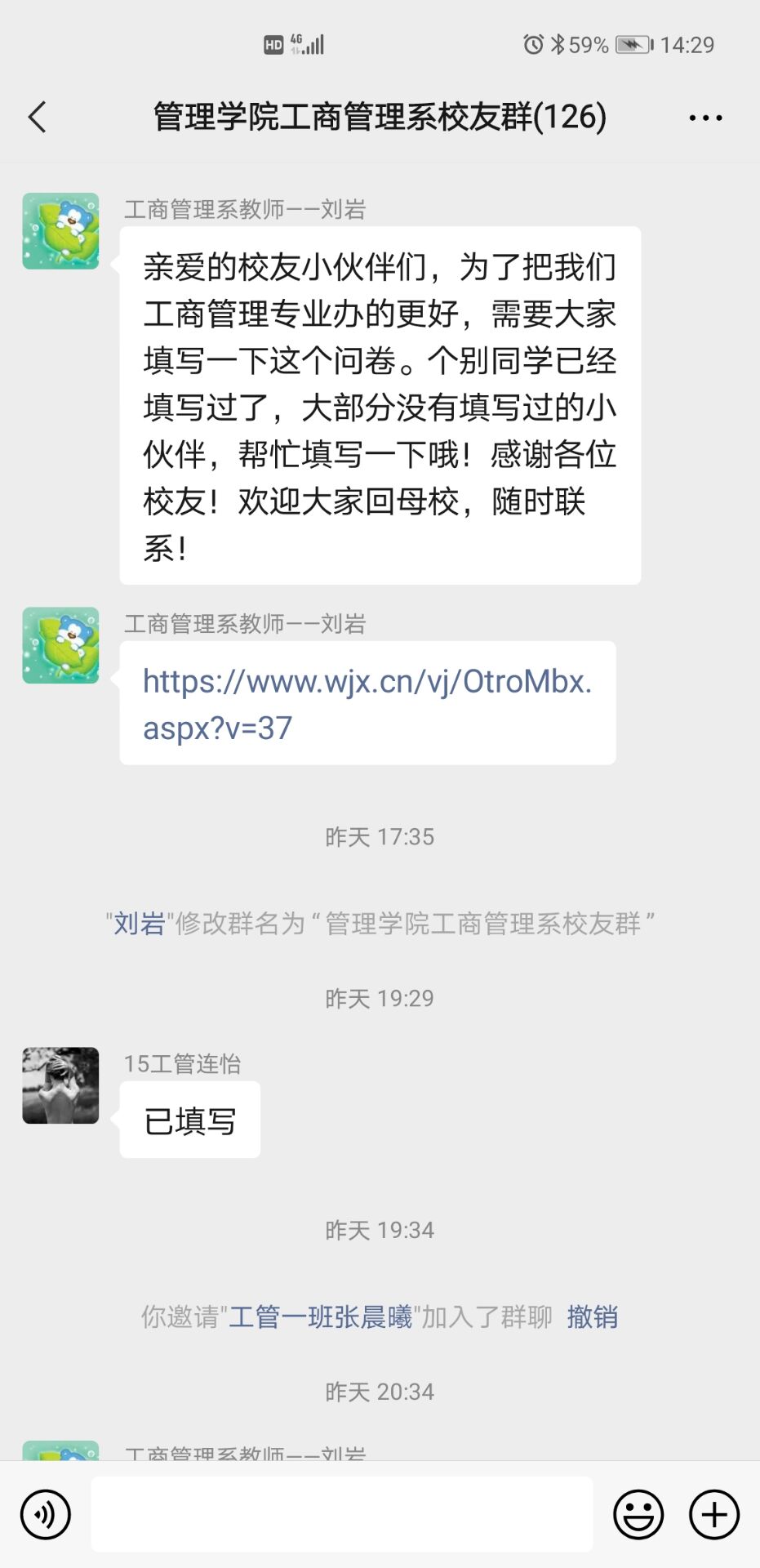Screen dimensions: 760x1568
Task: Open 刘岩 profile from rename notice
Action: [x=140, y=924]
